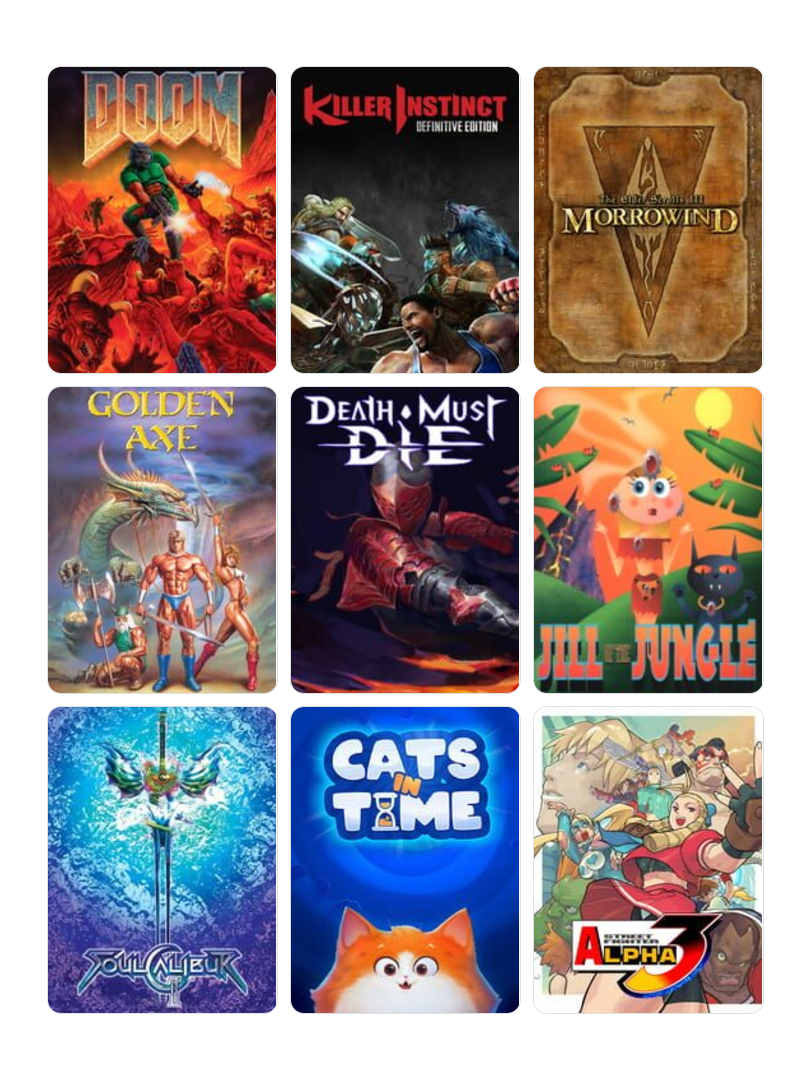Open the Cats in Time game
This screenshot has height=1080, width=810.
pos(405,860)
